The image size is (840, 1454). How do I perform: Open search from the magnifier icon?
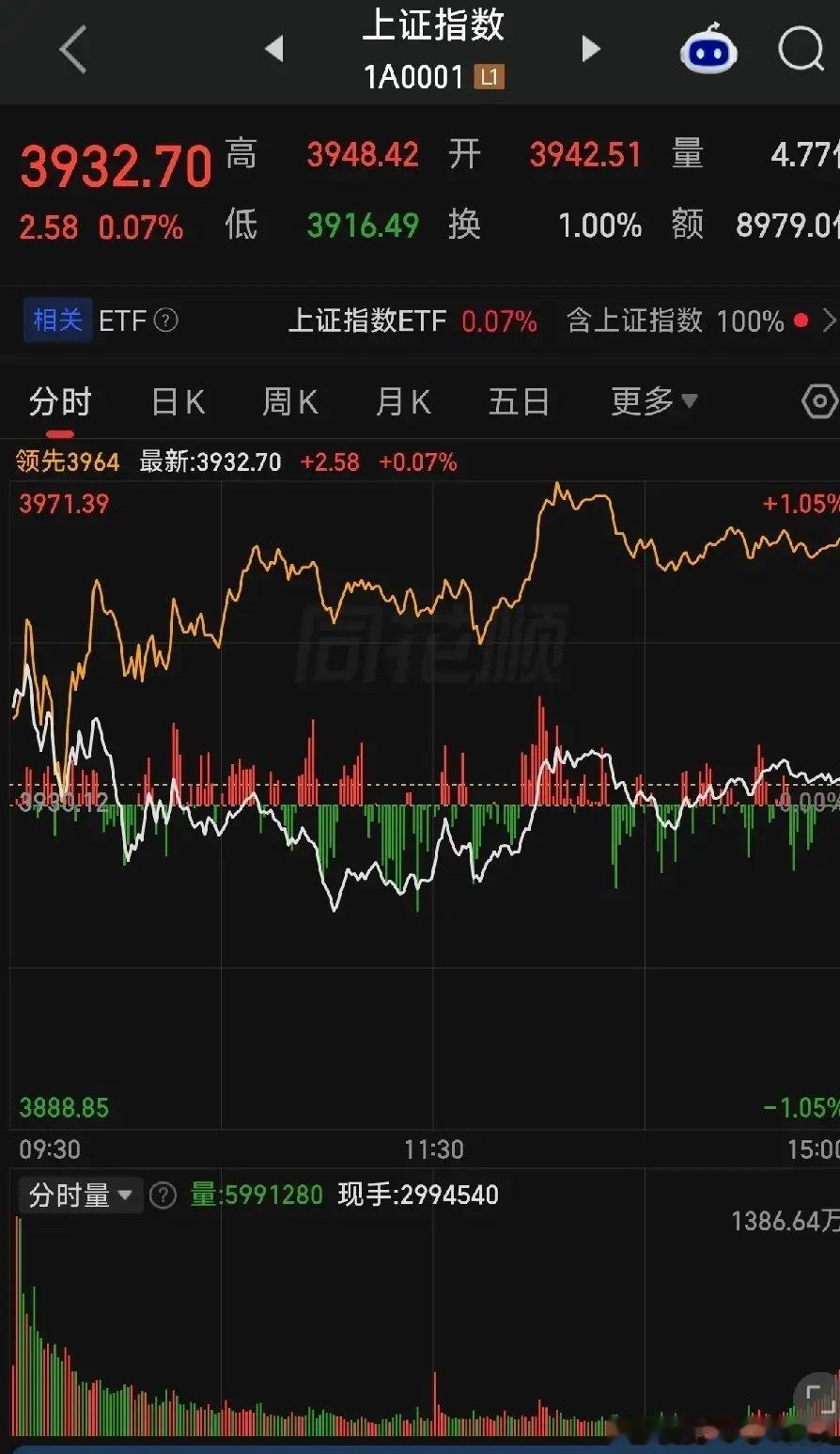pyautogui.click(x=801, y=48)
